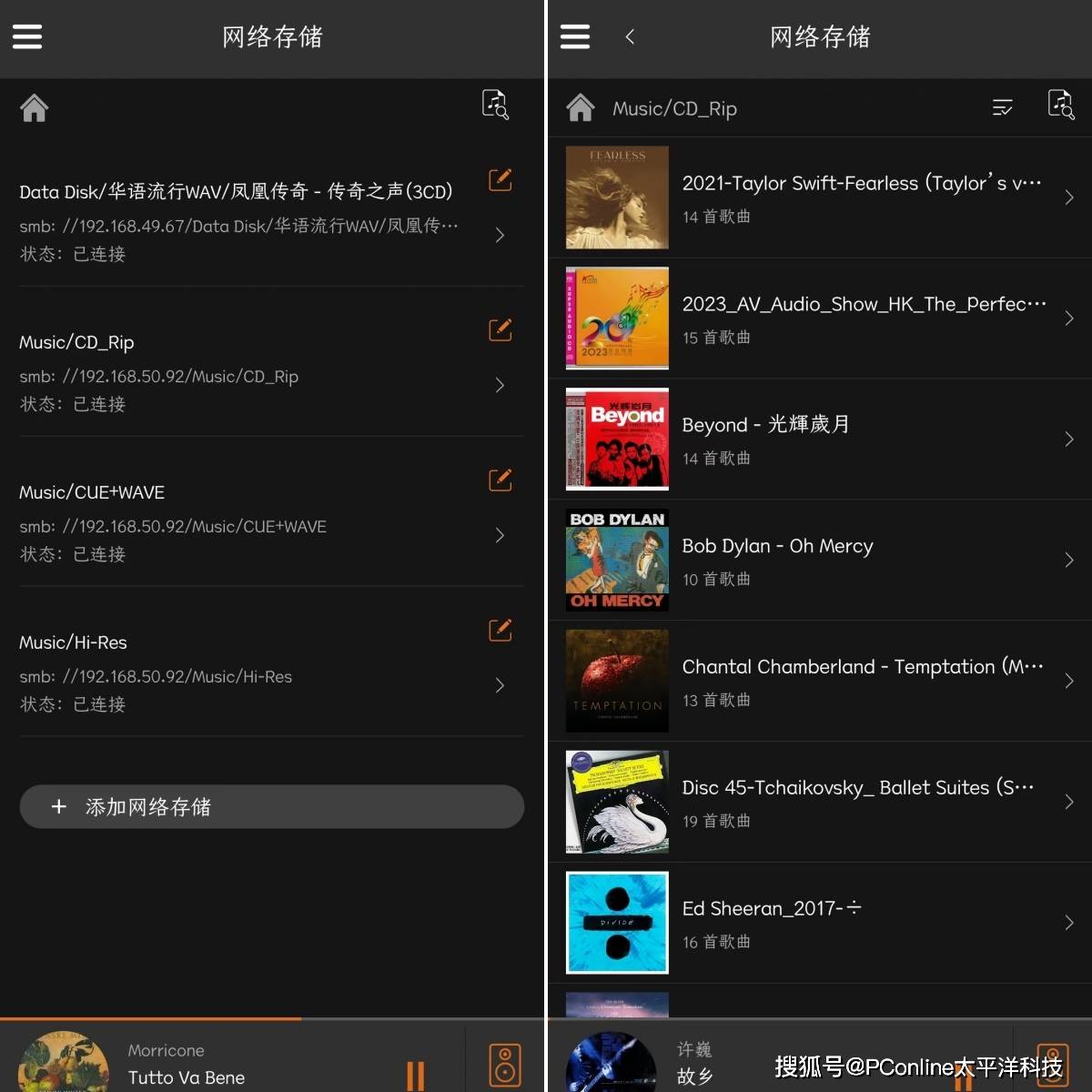
Task: Pause Morricone's Tutto Va Bene
Action: (415, 1074)
